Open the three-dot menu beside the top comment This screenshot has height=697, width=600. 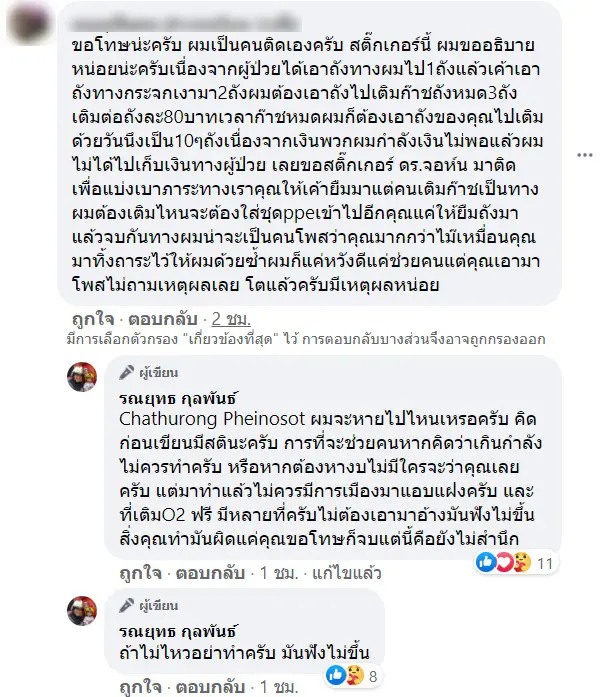(583, 157)
